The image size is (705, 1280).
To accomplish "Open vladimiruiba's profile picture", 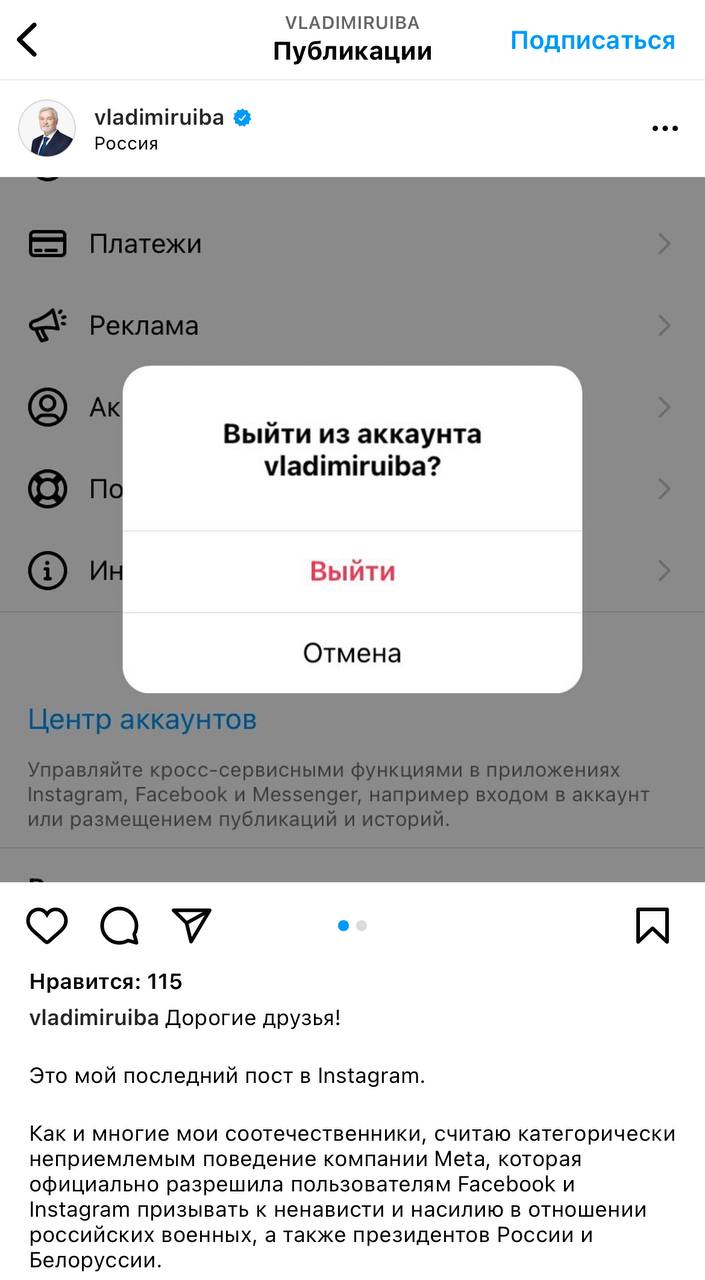I will [47, 129].
